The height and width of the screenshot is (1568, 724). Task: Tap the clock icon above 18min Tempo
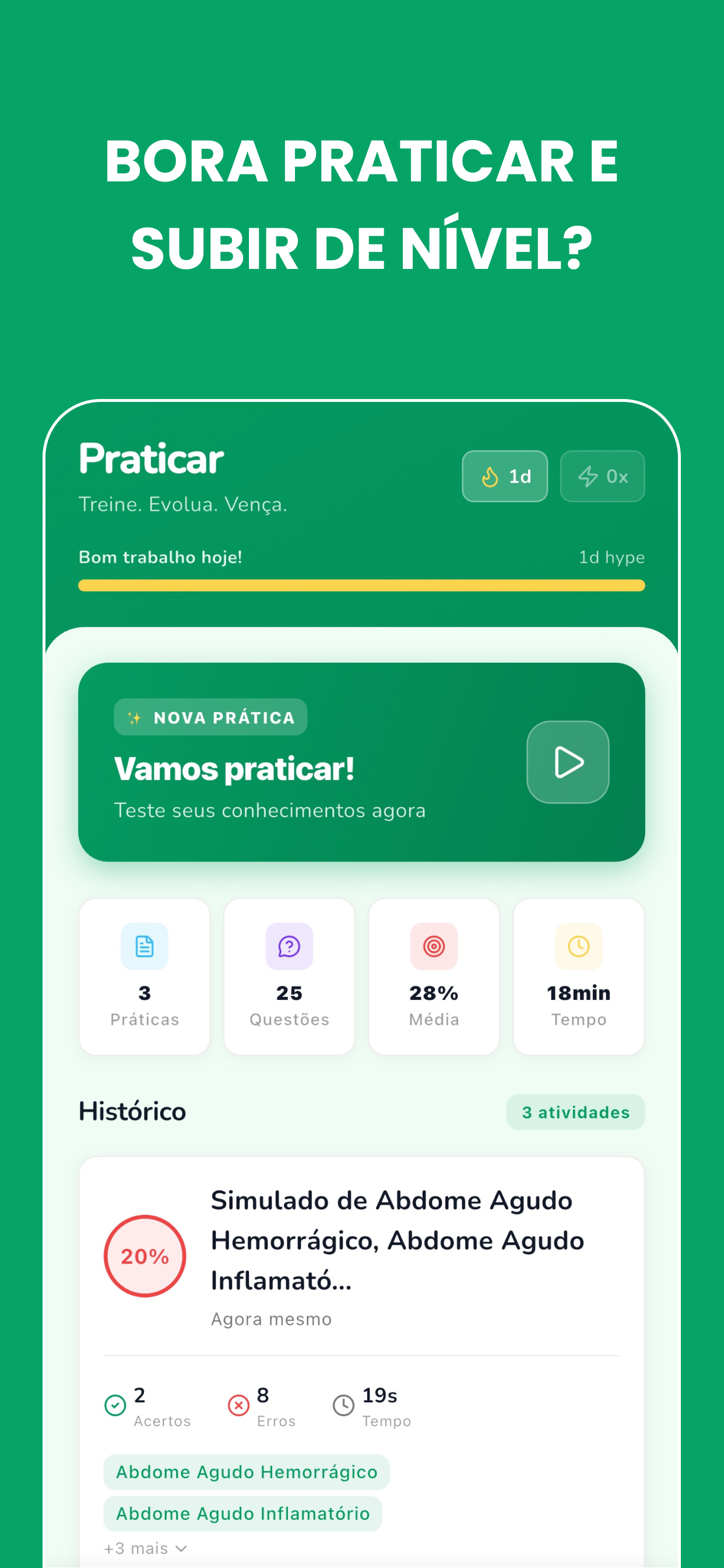tap(578, 946)
